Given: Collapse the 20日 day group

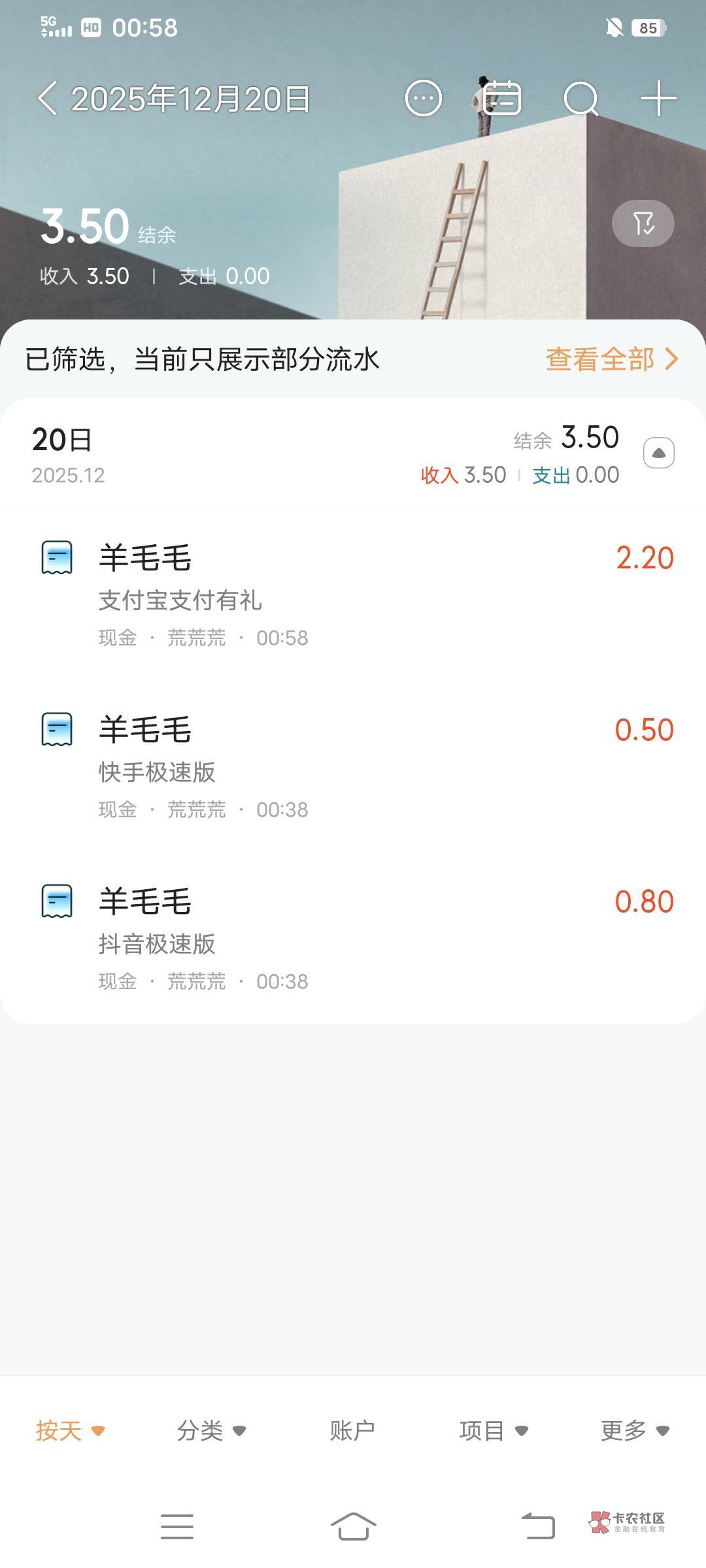Looking at the screenshot, I should click(x=658, y=453).
